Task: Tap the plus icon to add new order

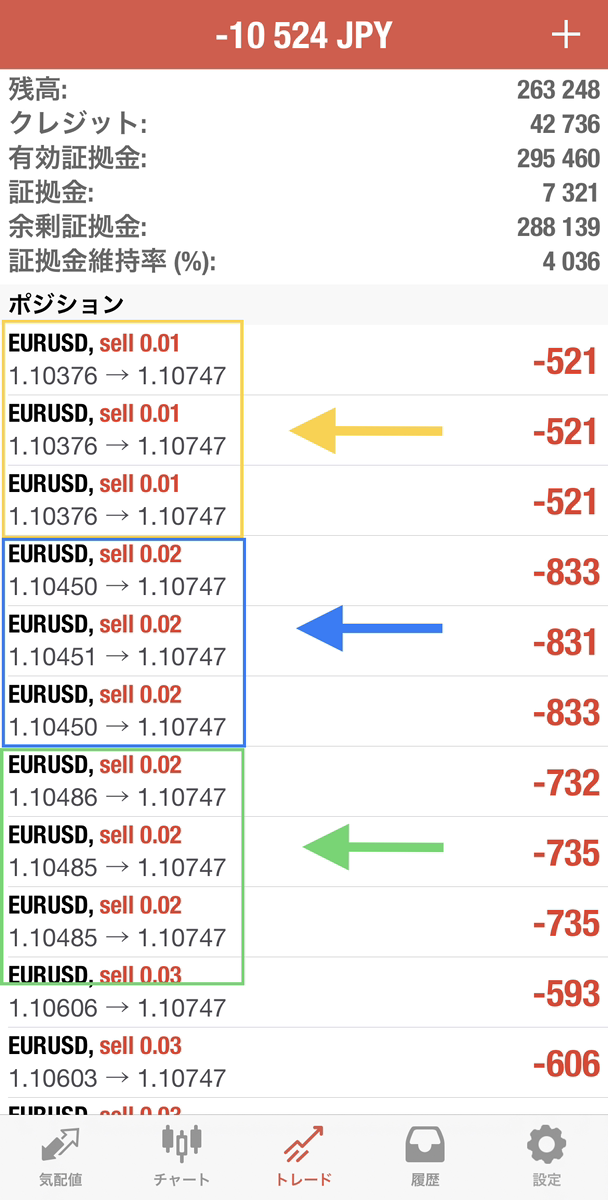Action: 566,35
